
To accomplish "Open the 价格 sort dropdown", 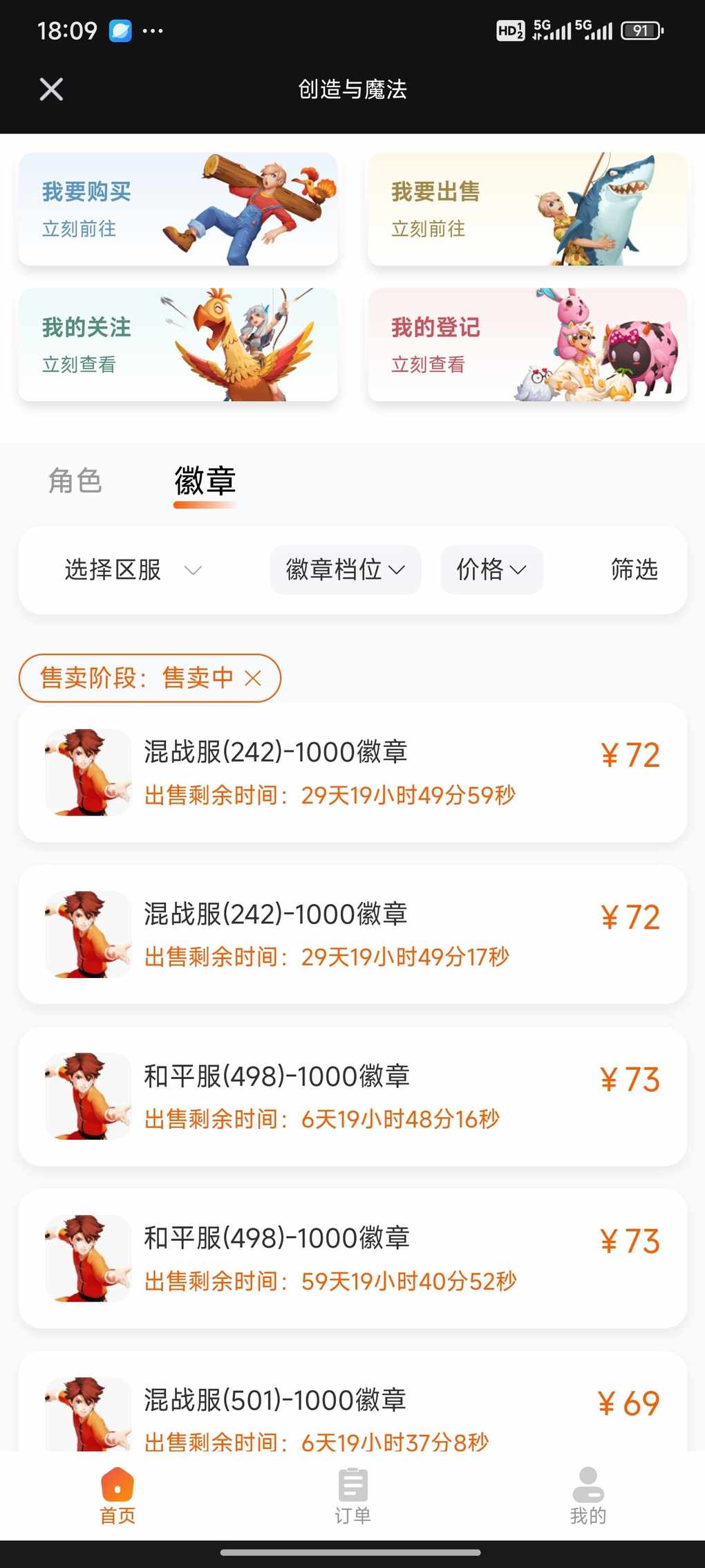I will (x=491, y=570).
